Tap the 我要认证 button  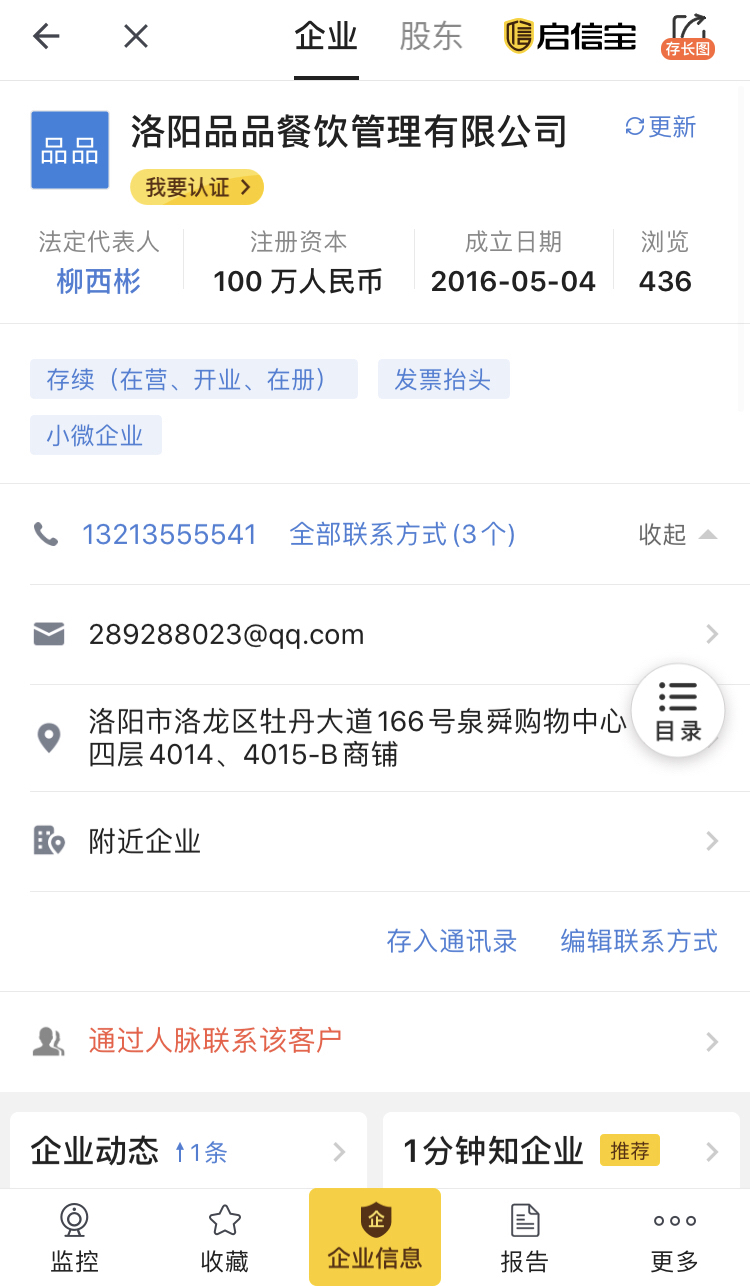click(197, 187)
